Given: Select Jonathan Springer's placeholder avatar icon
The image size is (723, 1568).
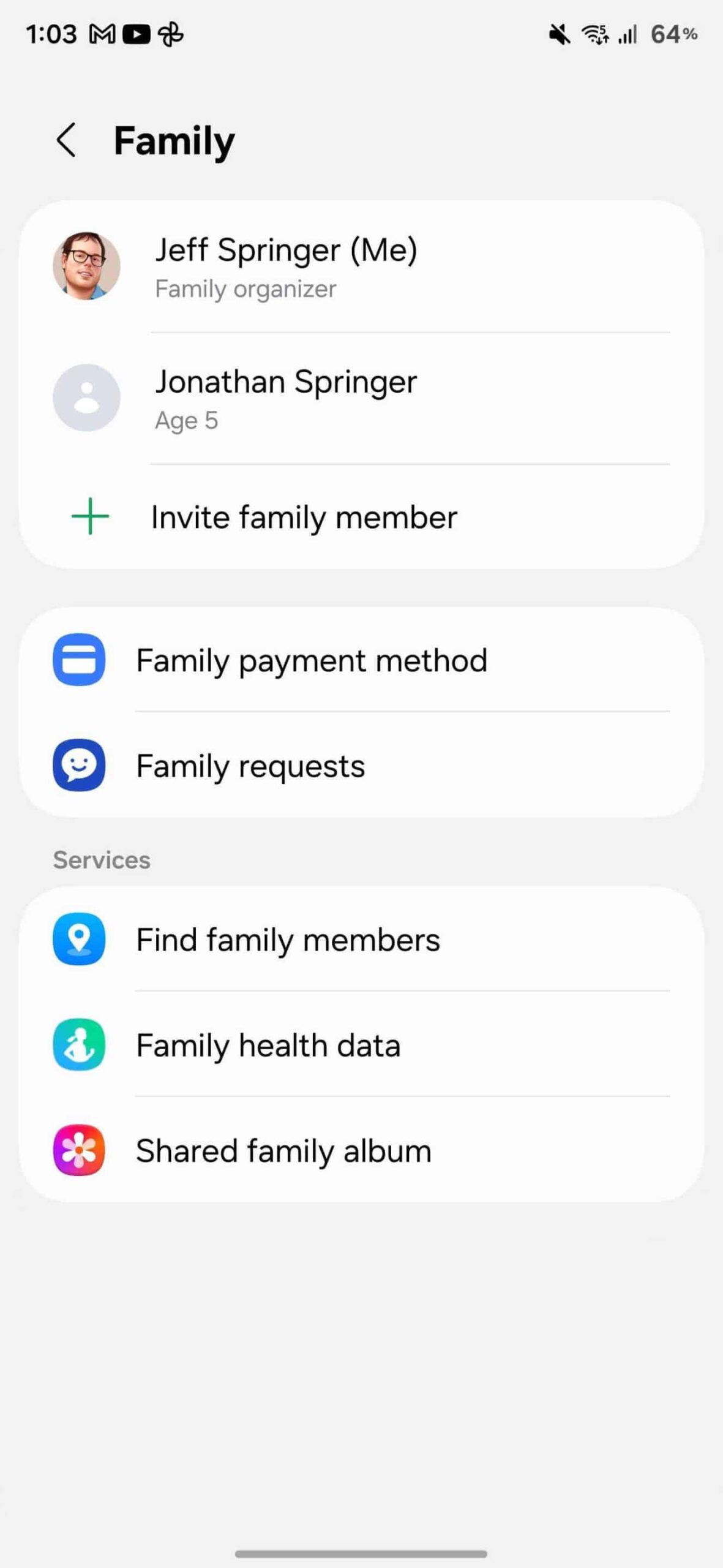Looking at the screenshot, I should (86, 397).
